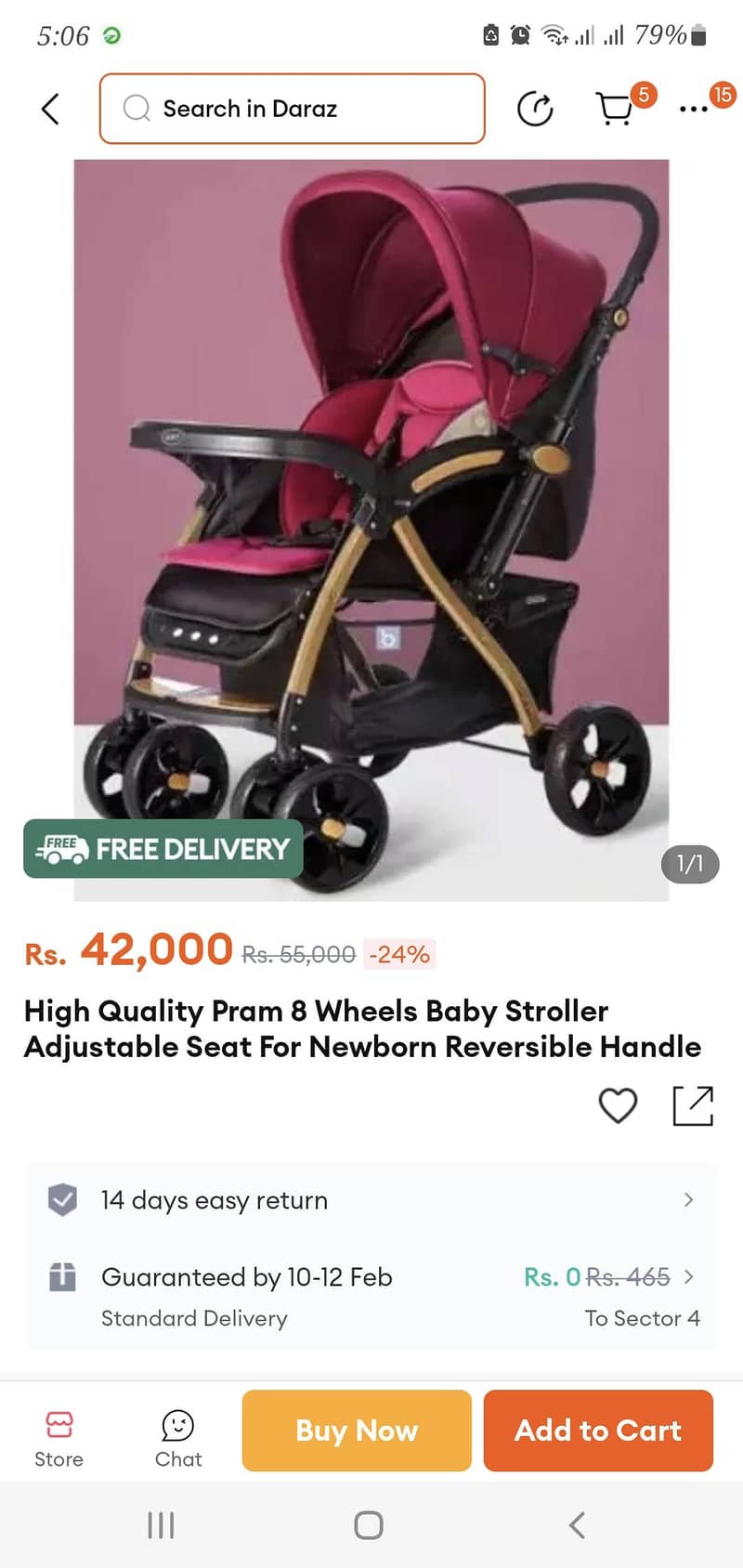Open the Android recent apps overview

161,1524
